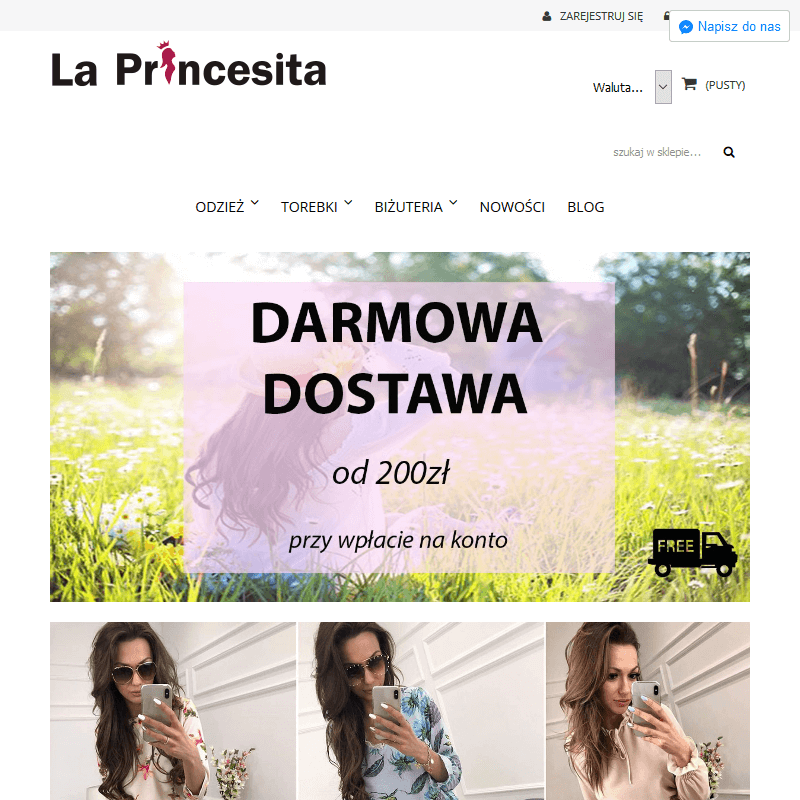
Task: Open the blue leaf-print blouse product photo
Action: (421, 711)
